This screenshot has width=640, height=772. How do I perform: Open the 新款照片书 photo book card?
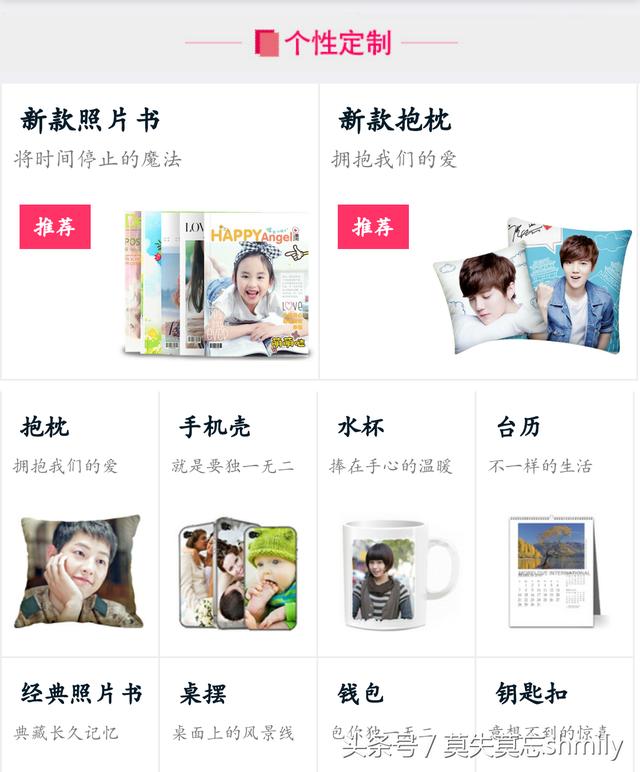160,232
